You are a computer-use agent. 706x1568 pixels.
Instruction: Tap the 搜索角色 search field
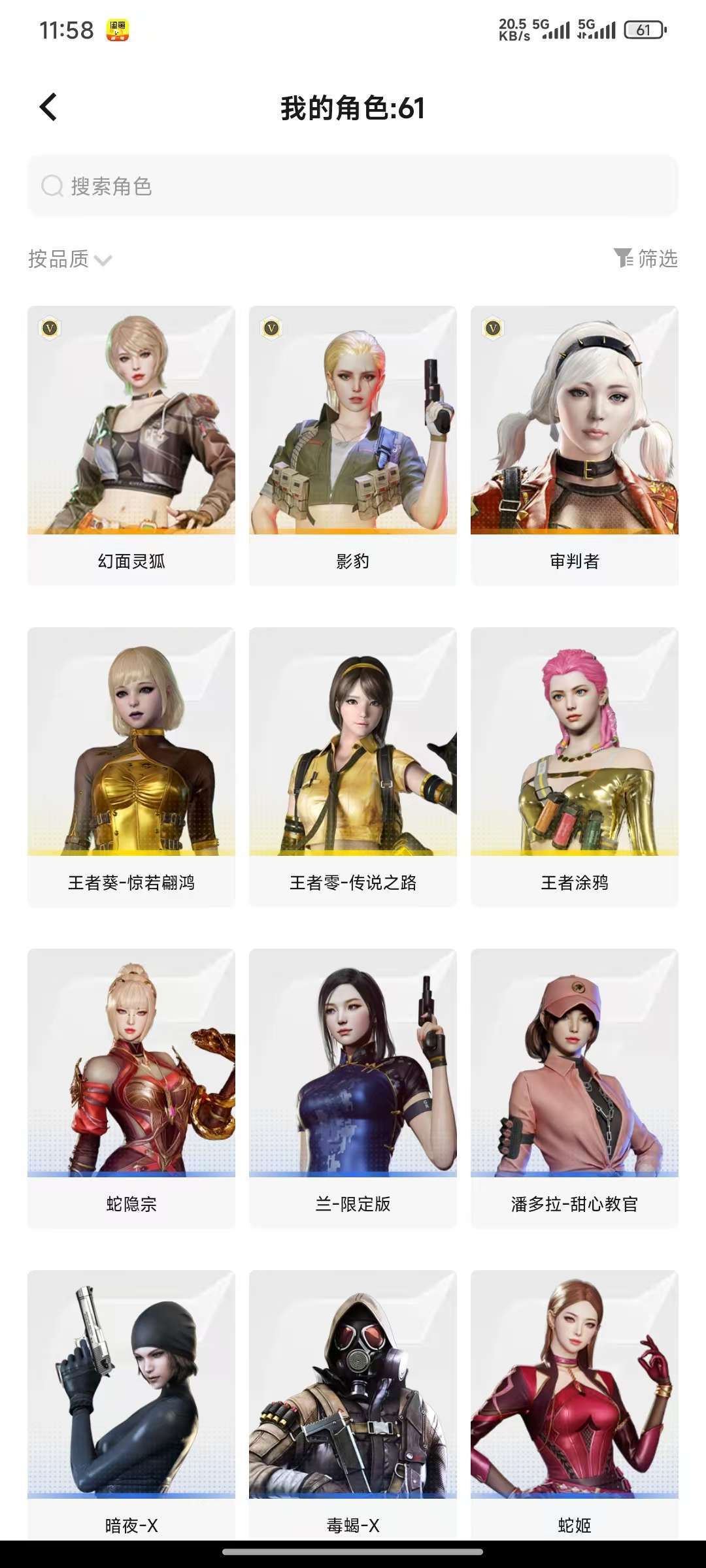pyautogui.click(x=353, y=186)
